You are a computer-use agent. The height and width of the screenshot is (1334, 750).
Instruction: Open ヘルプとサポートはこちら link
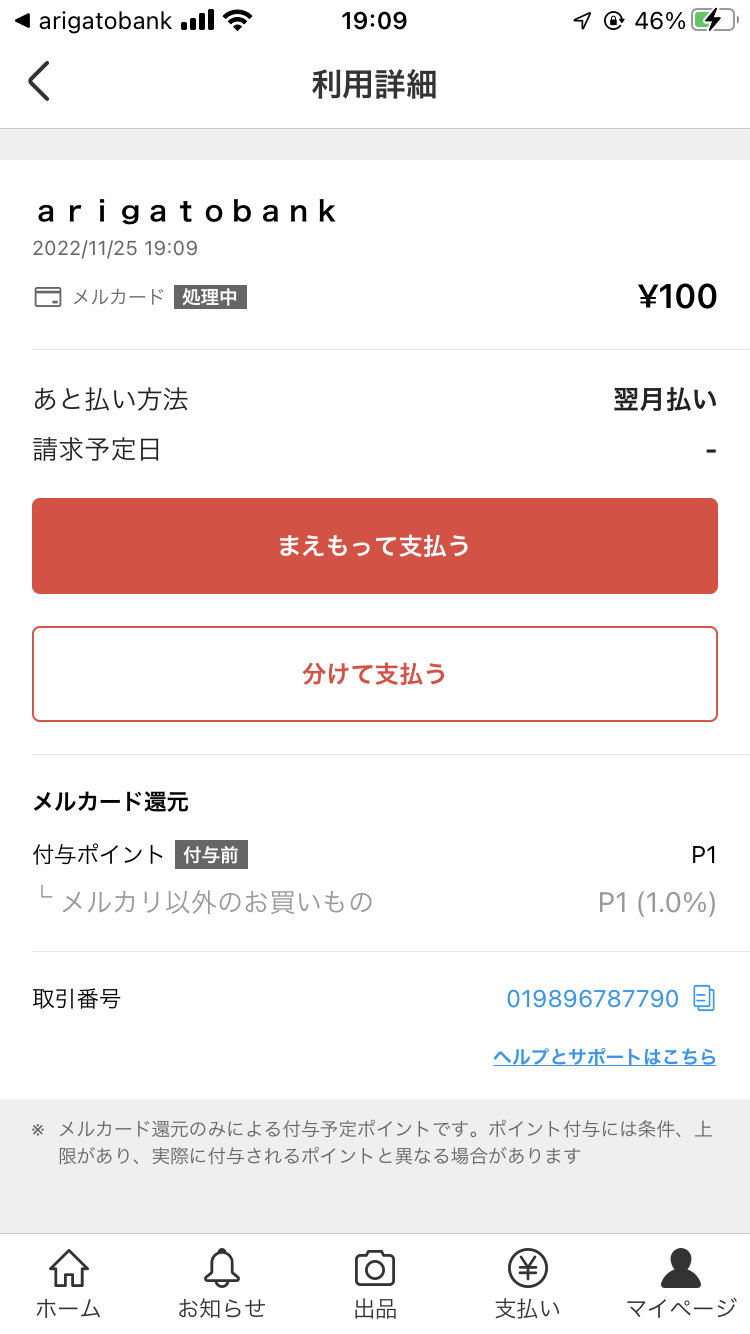point(605,1057)
